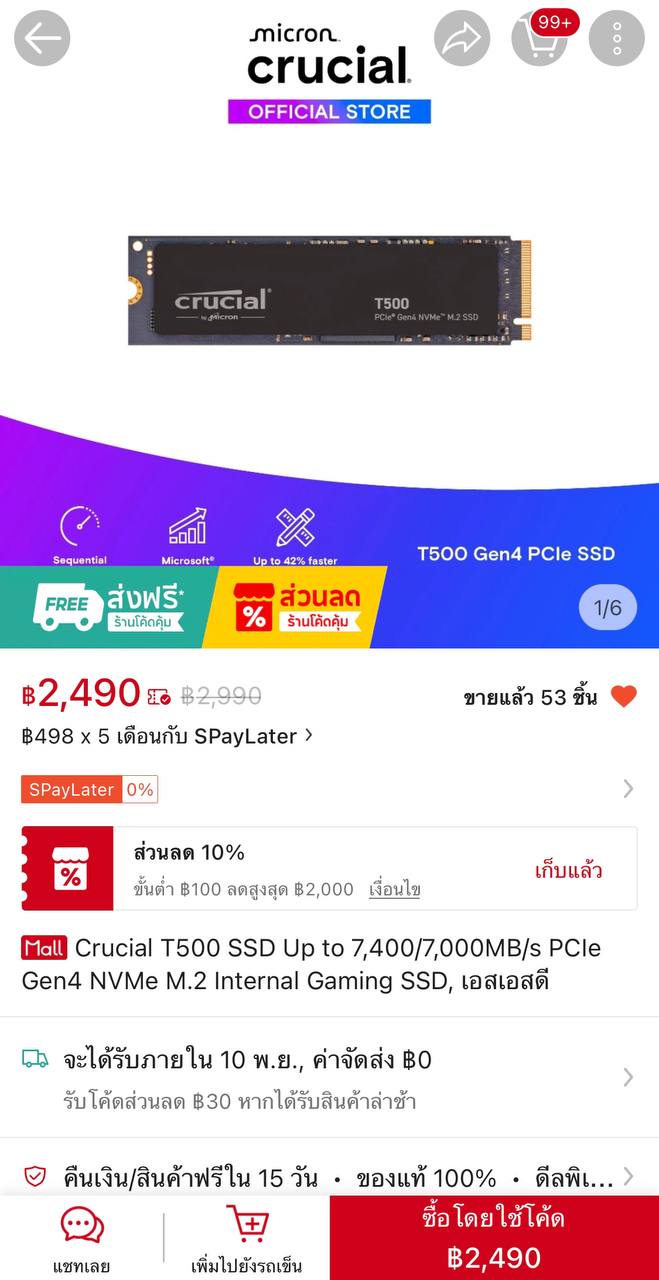
Task: Open the Crucial T500 product image
Action: (x=329, y=290)
